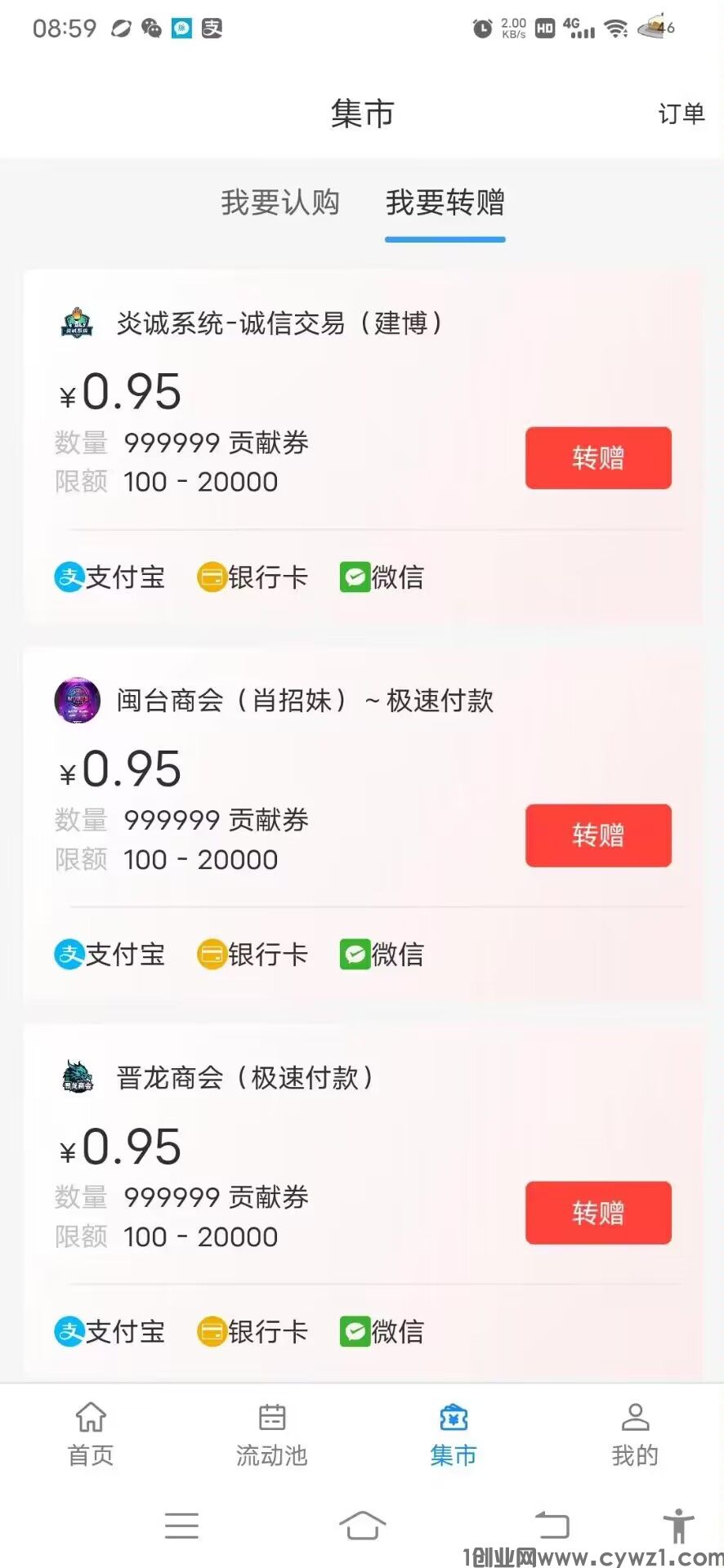Tap the system back button
This screenshot has height=1568, width=724.
552,1526
